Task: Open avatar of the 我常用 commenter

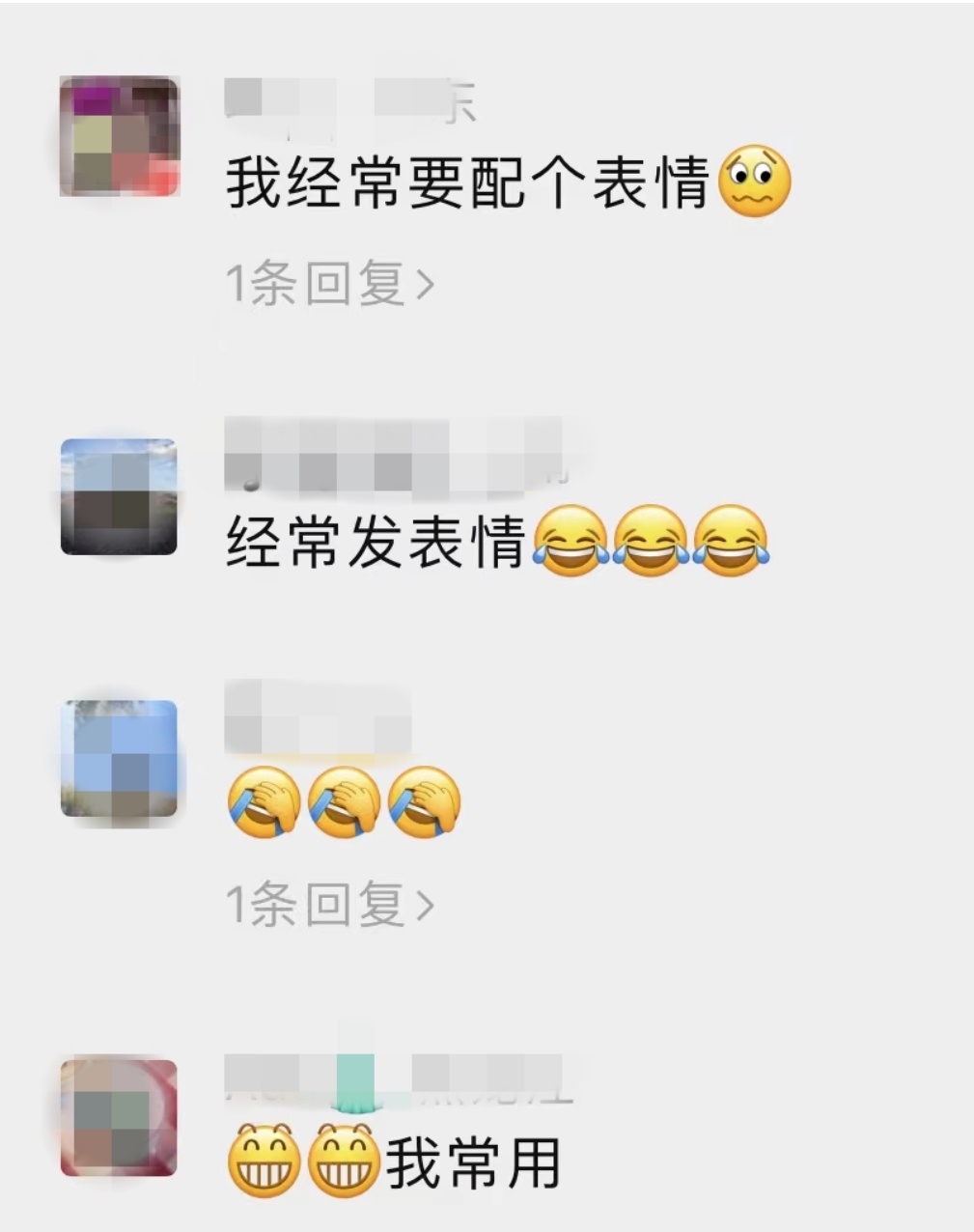Action: click(x=119, y=1118)
